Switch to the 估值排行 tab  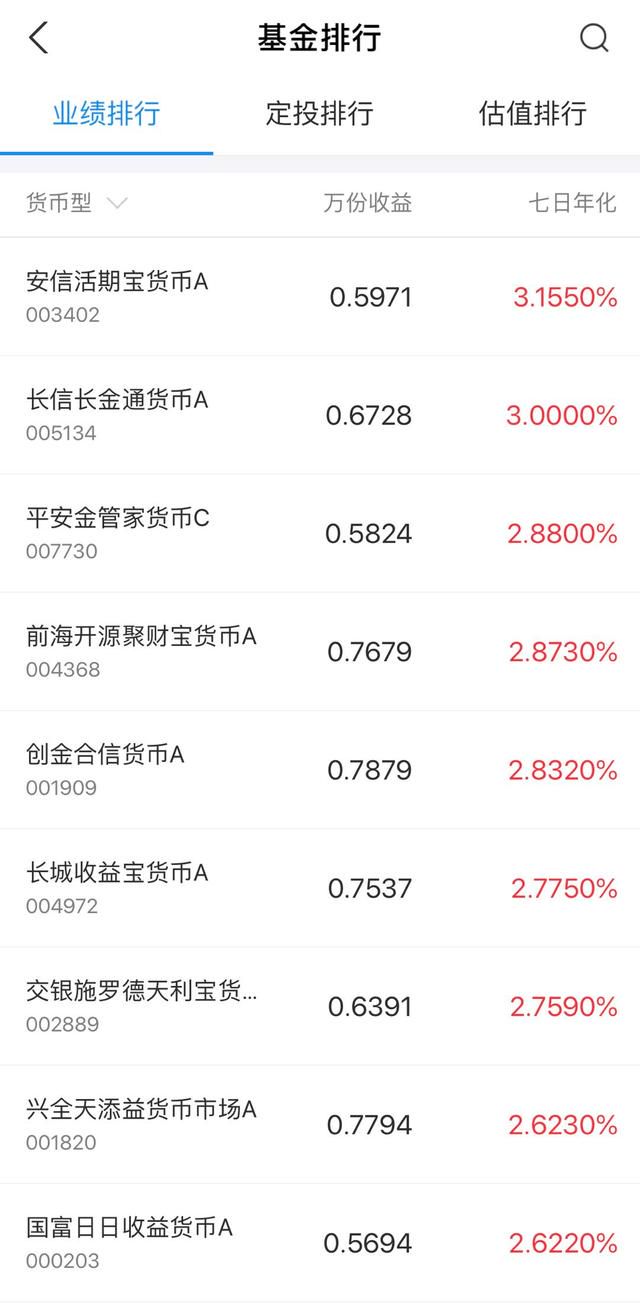click(x=532, y=113)
